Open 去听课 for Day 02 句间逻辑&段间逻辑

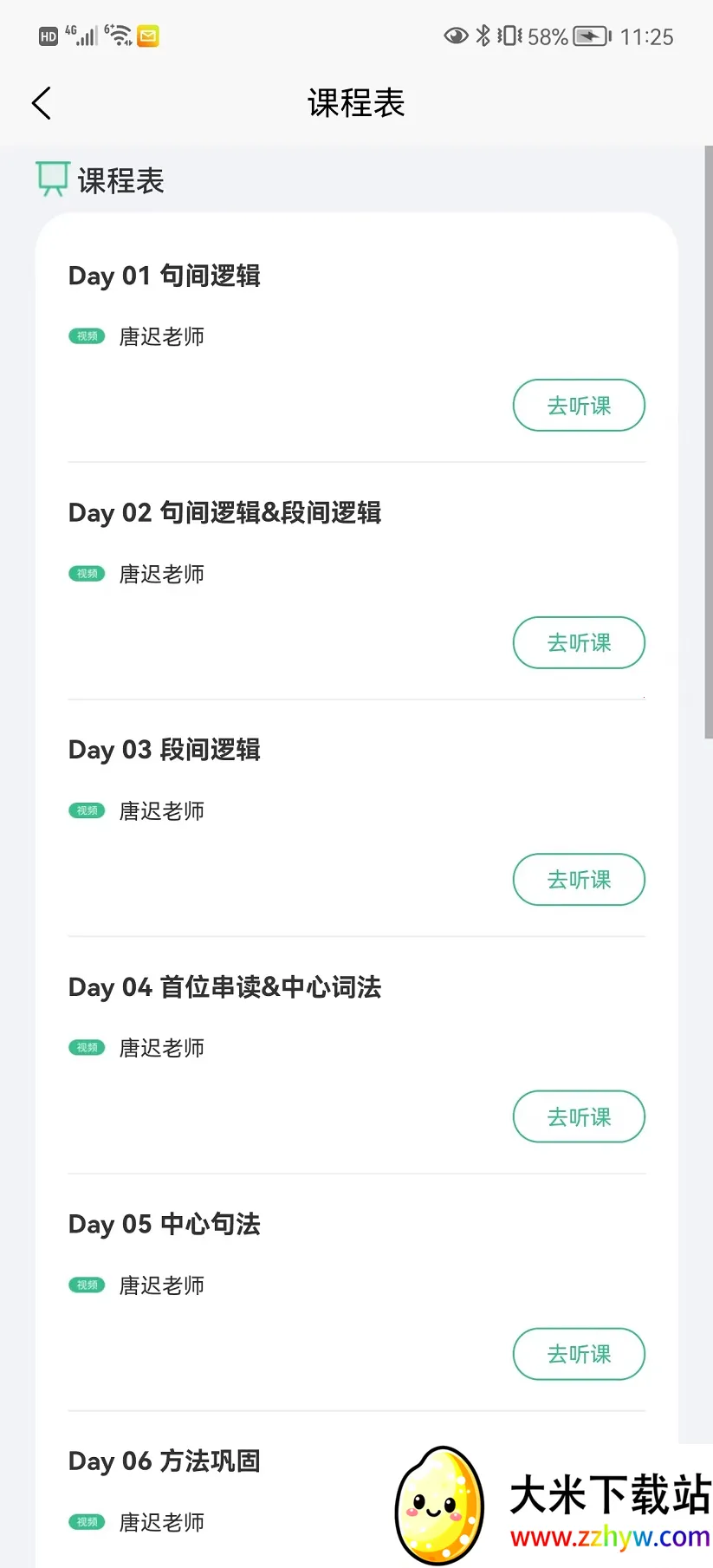tap(579, 642)
